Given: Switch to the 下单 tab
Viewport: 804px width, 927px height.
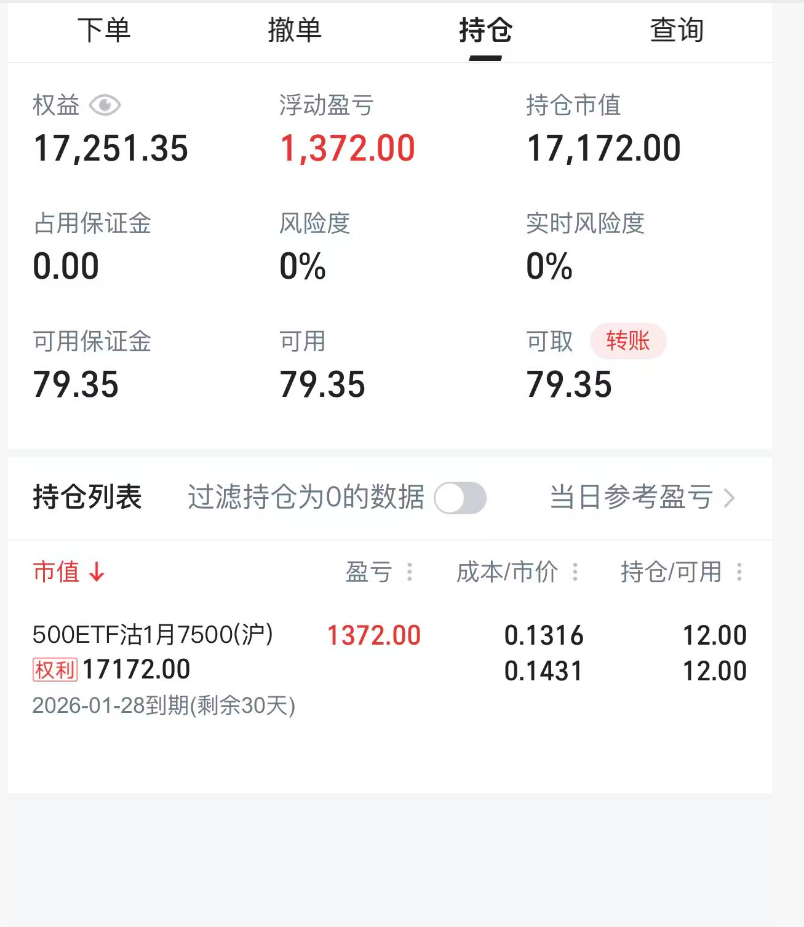Looking at the screenshot, I should click(x=104, y=31).
